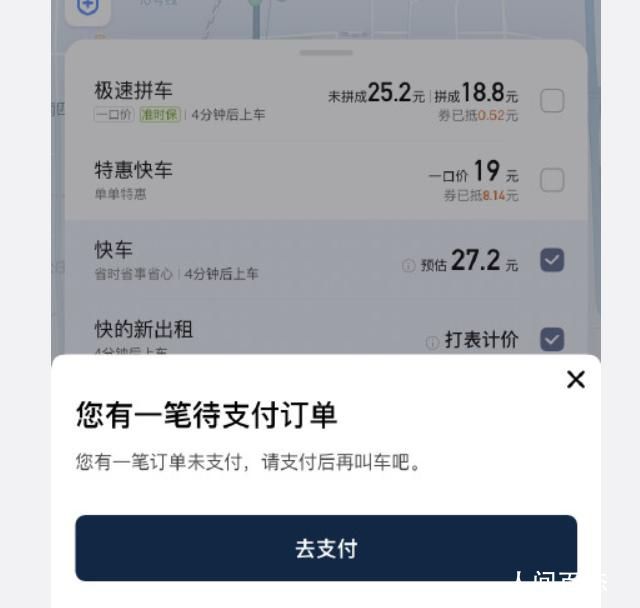Check the 特惠快车 option
The image size is (640, 608).
(x=552, y=180)
